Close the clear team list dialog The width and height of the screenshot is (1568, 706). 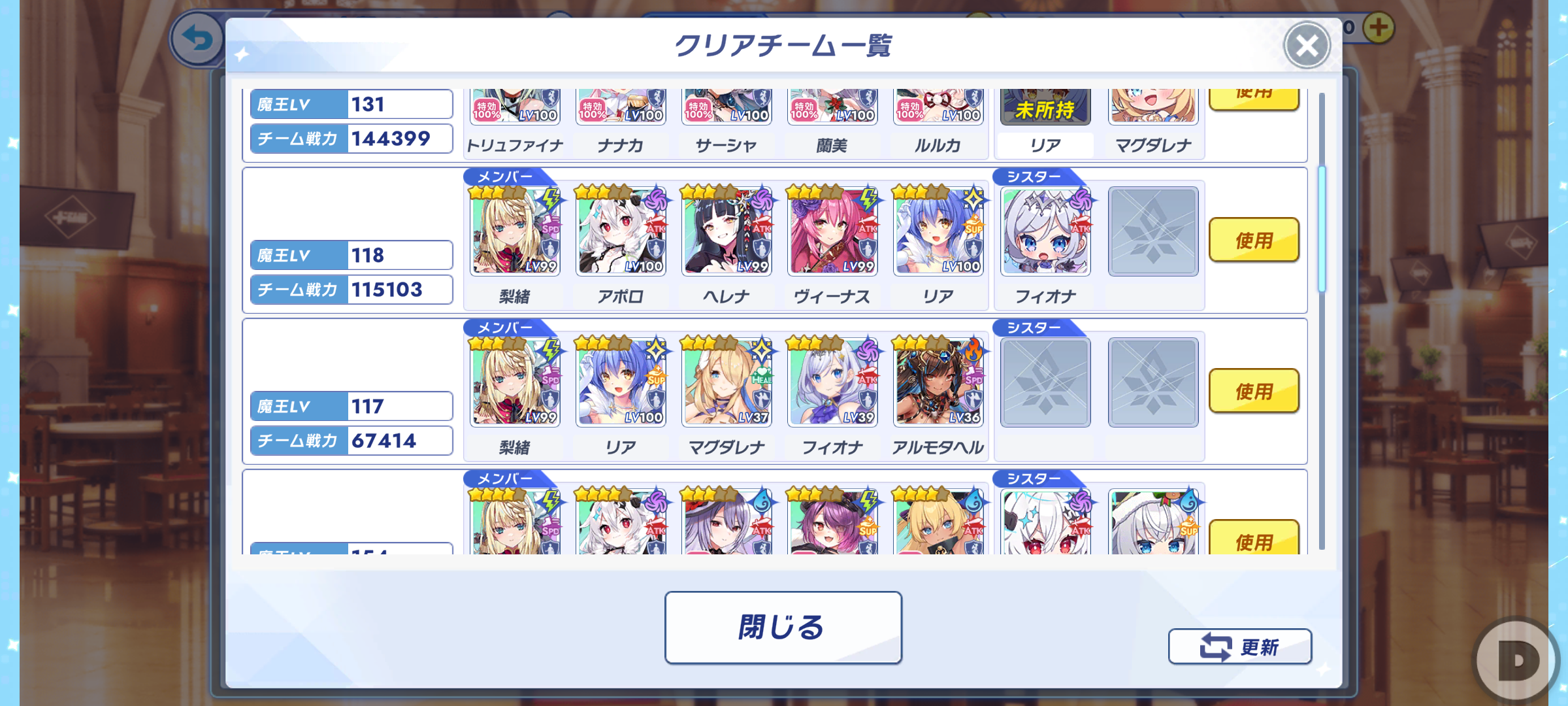point(1307,46)
